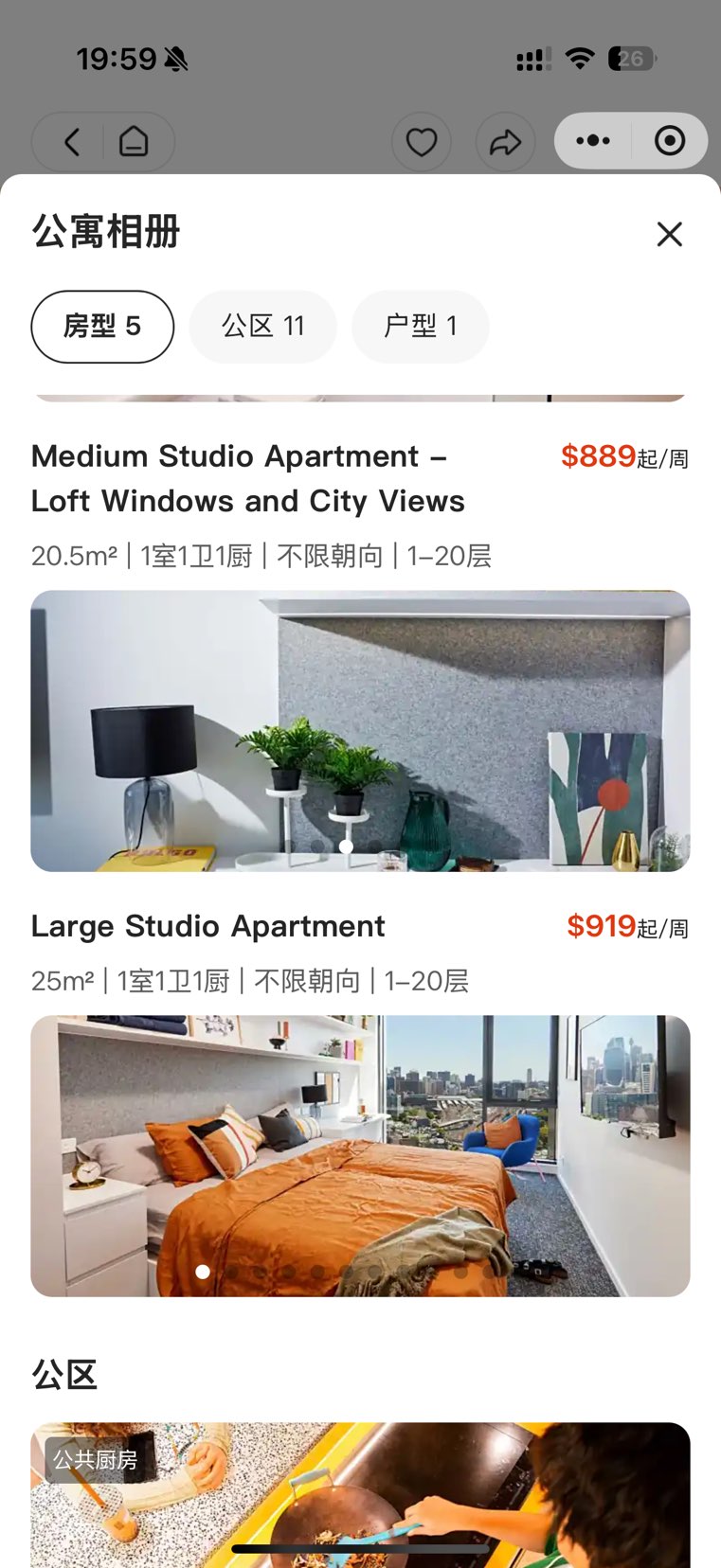The image size is (721, 1568).
Task: Select the 房型 5 tab
Action: click(x=102, y=327)
